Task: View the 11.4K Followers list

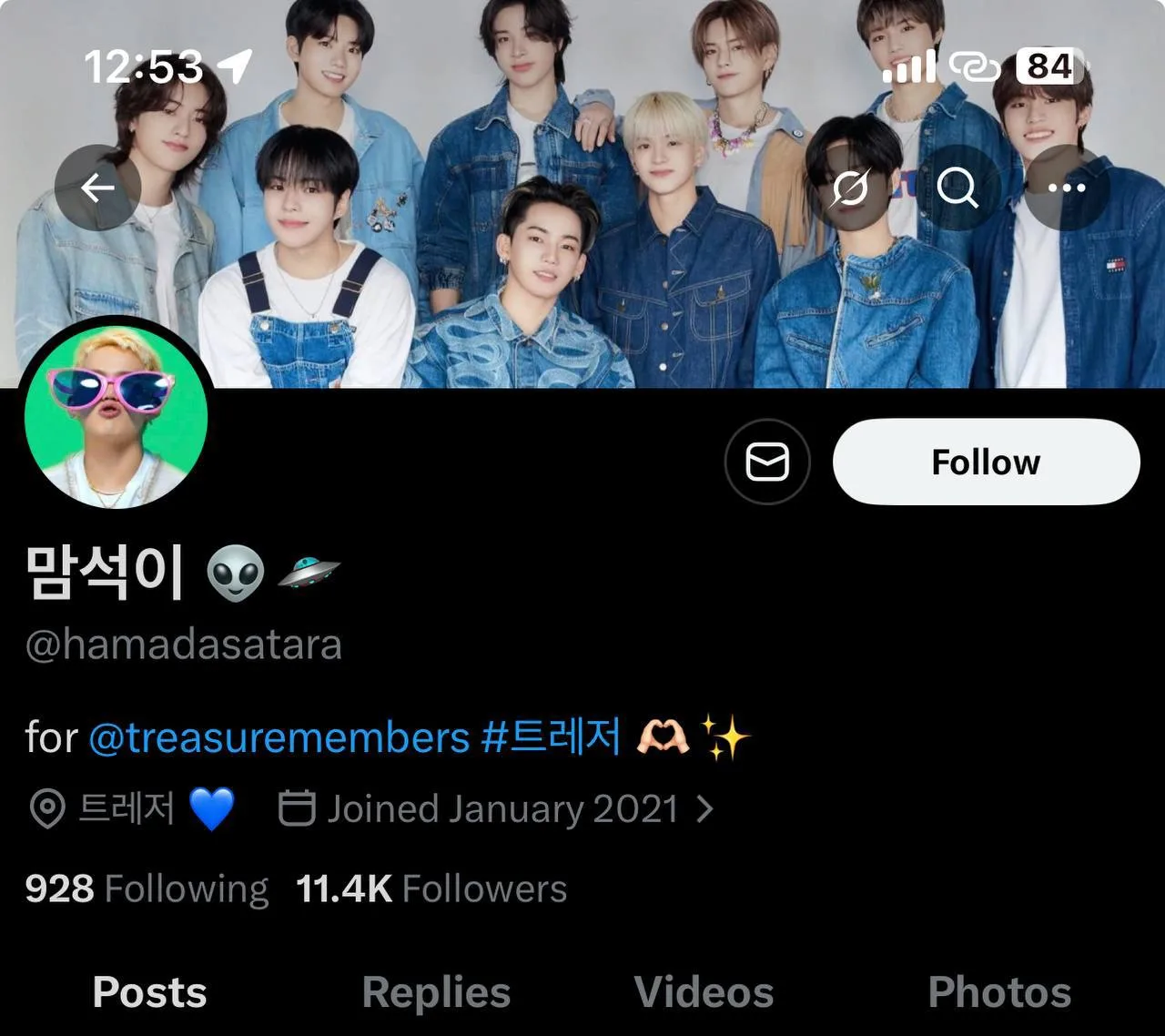Action: tap(431, 889)
